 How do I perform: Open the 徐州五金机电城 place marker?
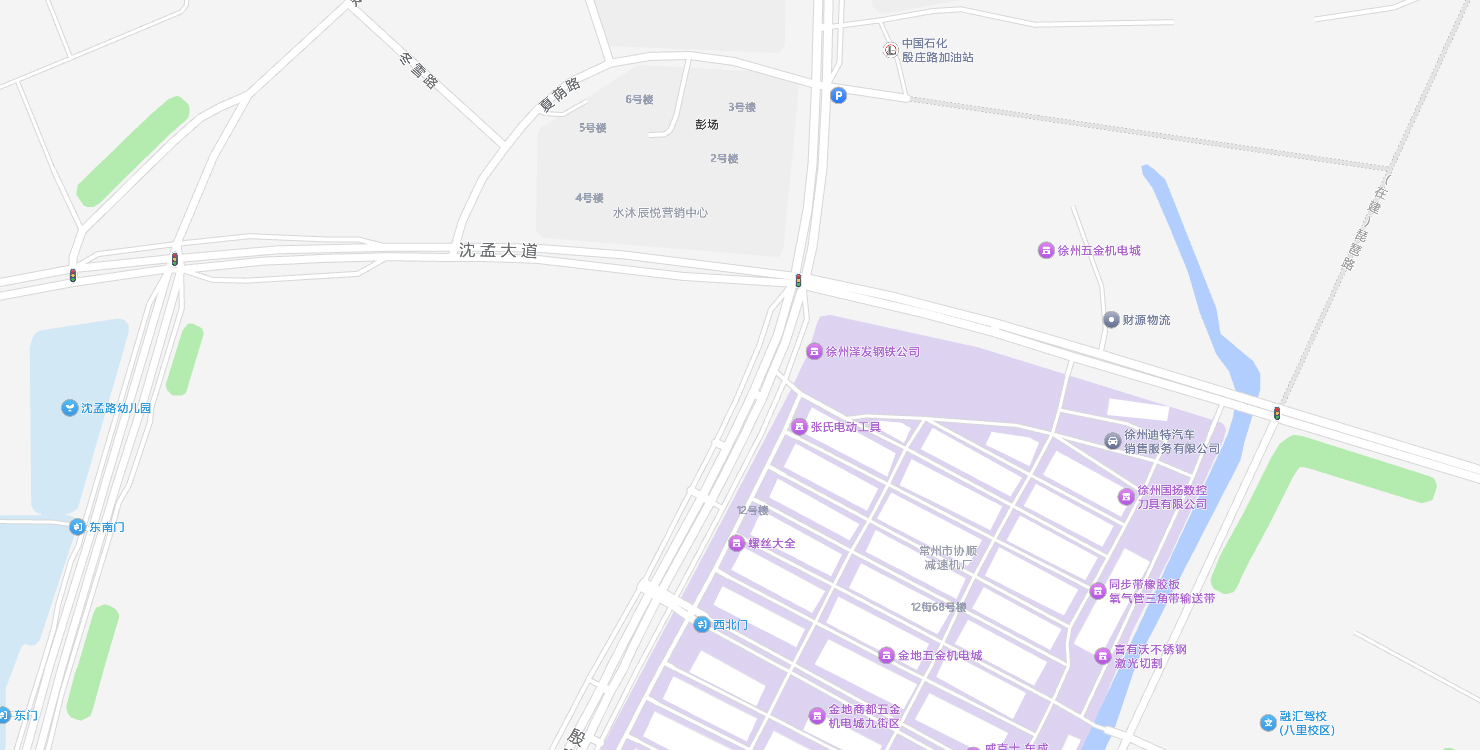[1046, 250]
